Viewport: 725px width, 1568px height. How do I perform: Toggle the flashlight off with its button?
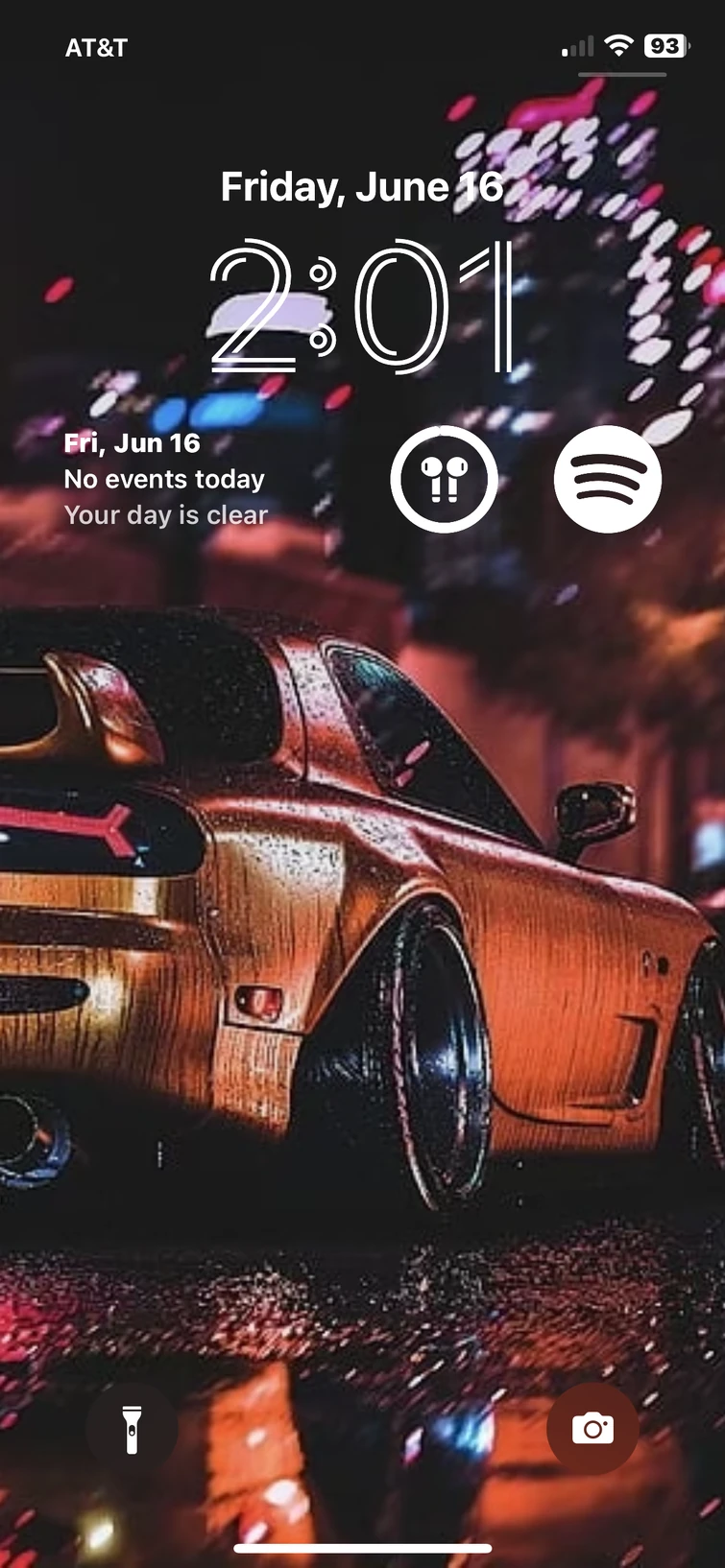pos(132,1429)
